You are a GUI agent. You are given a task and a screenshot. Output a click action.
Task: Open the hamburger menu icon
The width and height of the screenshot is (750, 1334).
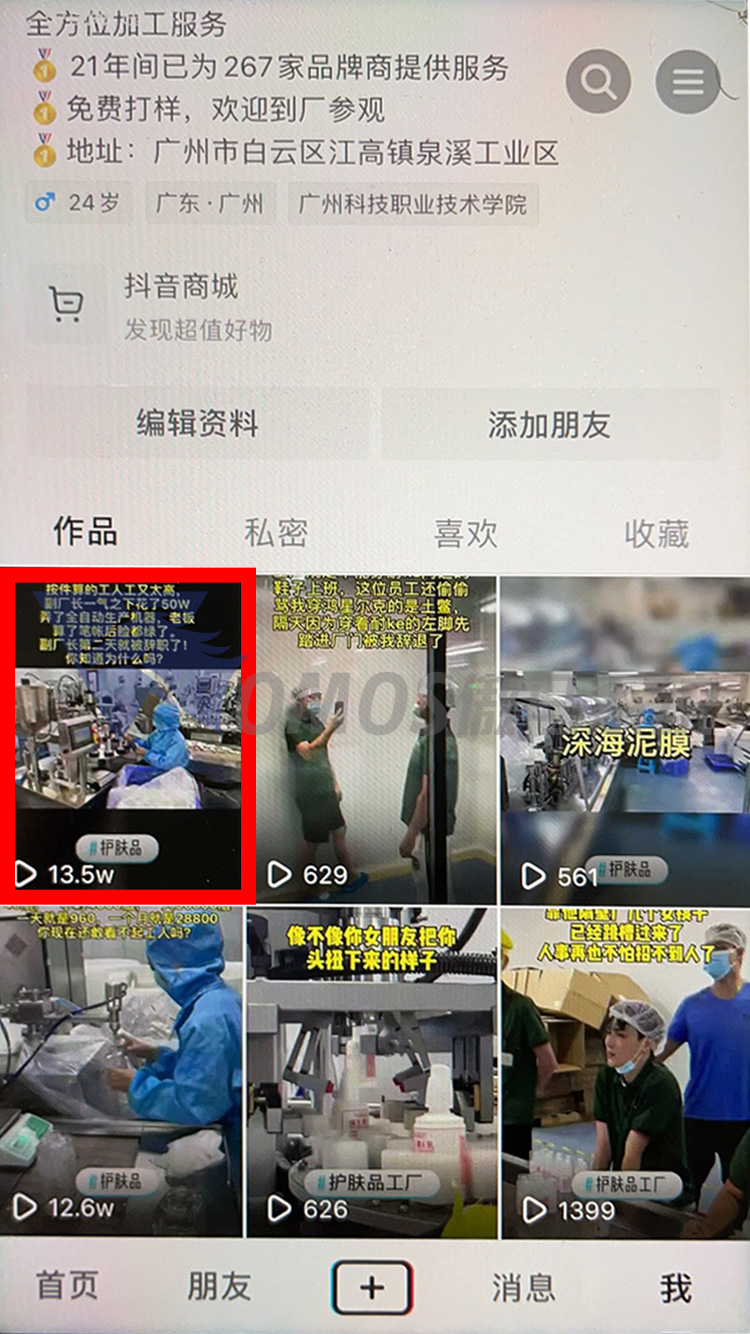click(688, 82)
